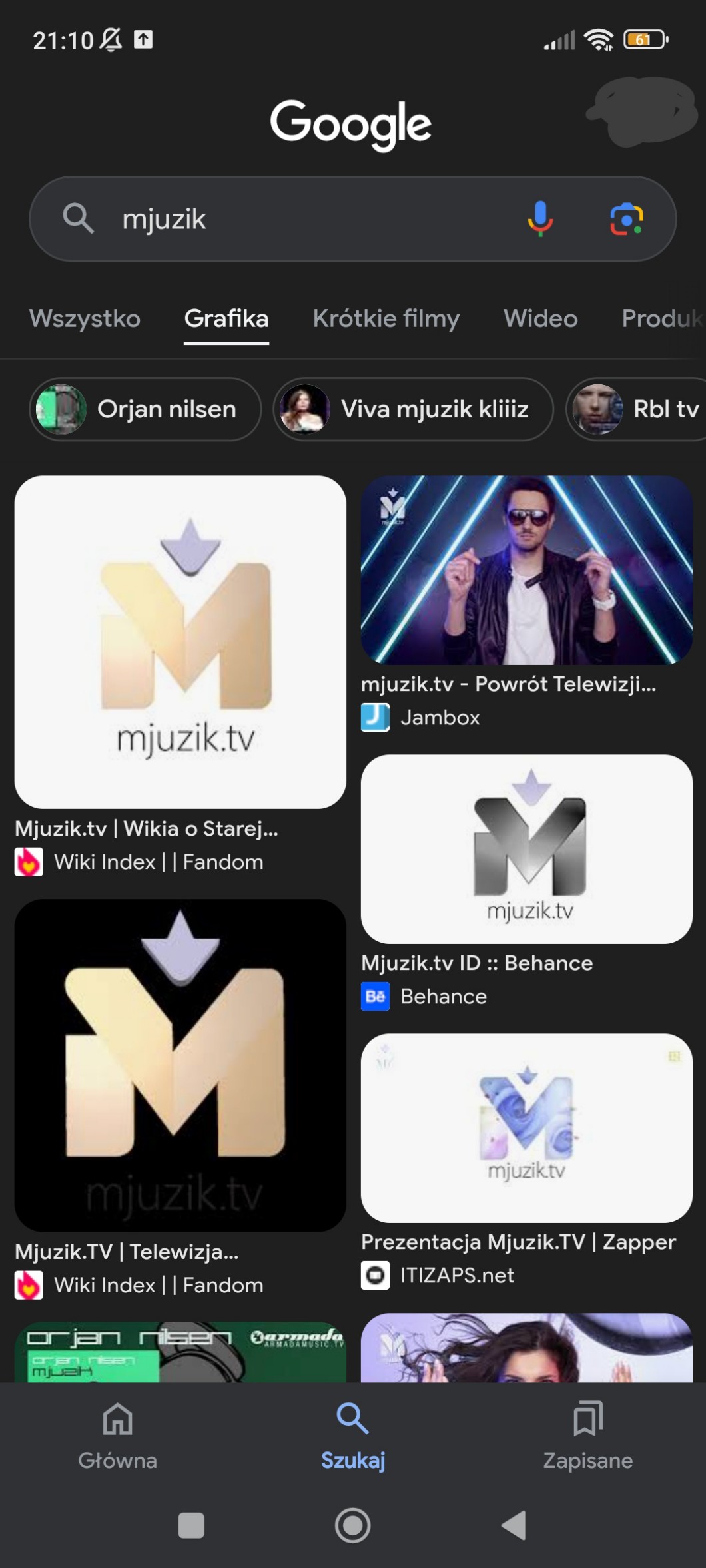Open the Mjuzik.tv Wikia o Starej image

click(180, 642)
